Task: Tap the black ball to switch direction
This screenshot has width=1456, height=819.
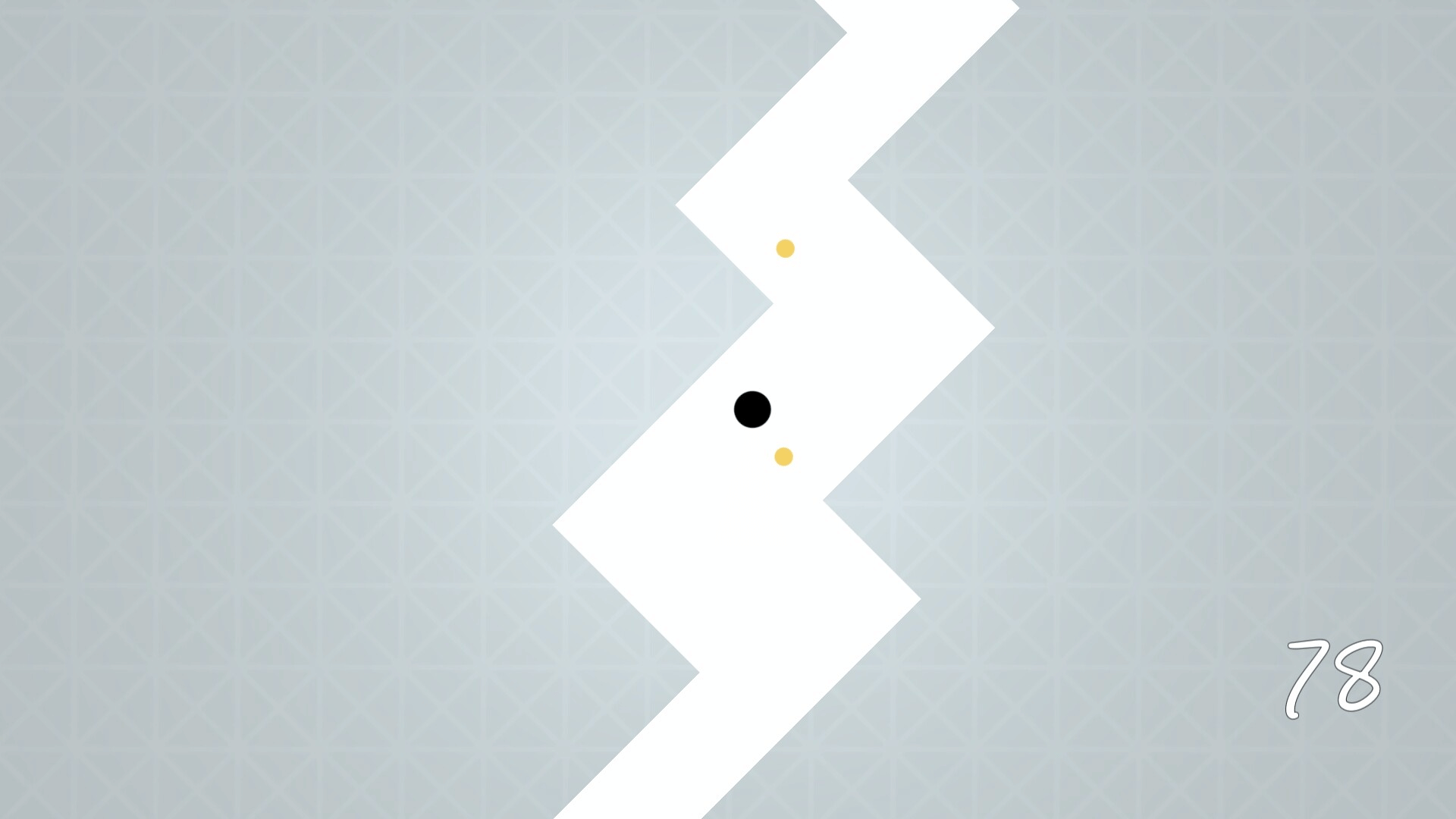Action: pos(752,409)
